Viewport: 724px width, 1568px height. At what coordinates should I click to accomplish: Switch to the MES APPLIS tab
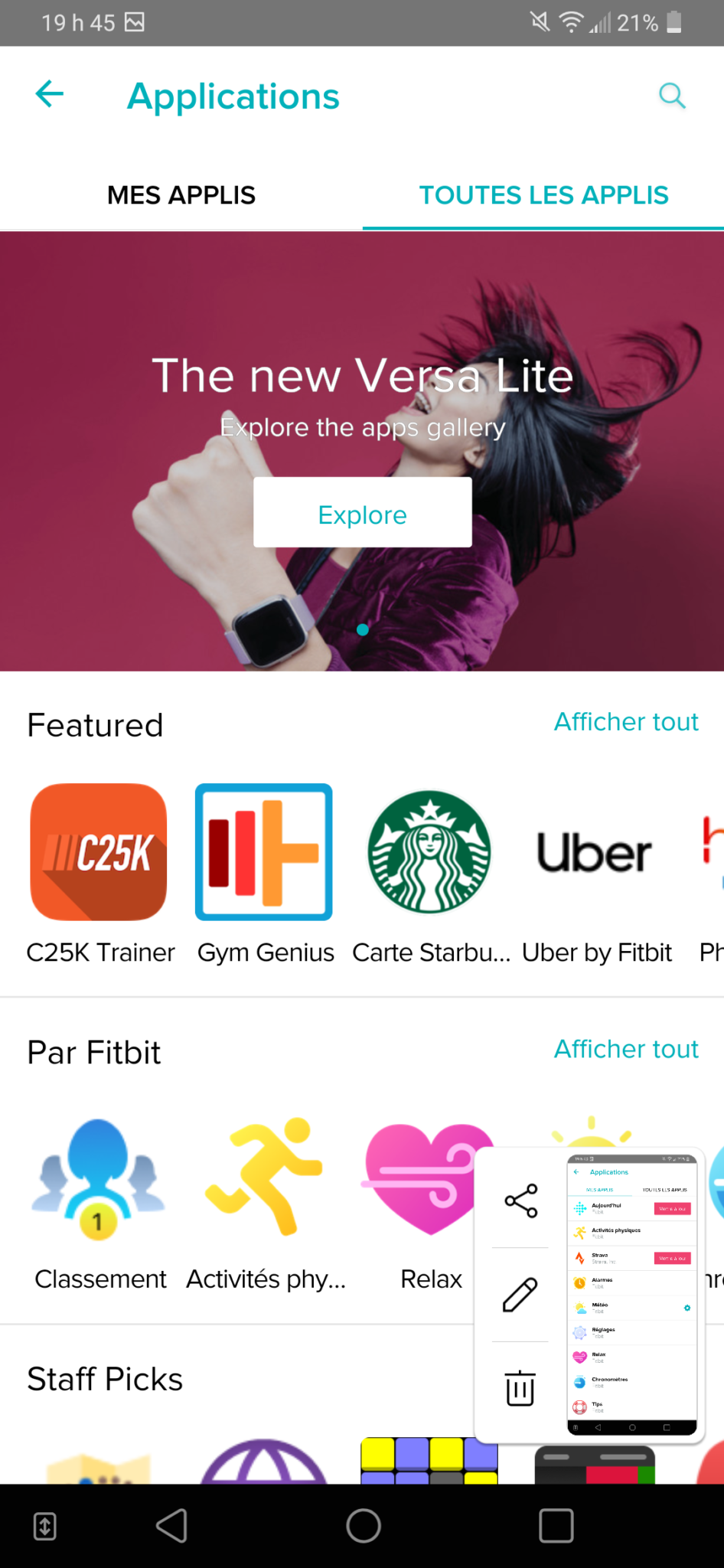[181, 195]
